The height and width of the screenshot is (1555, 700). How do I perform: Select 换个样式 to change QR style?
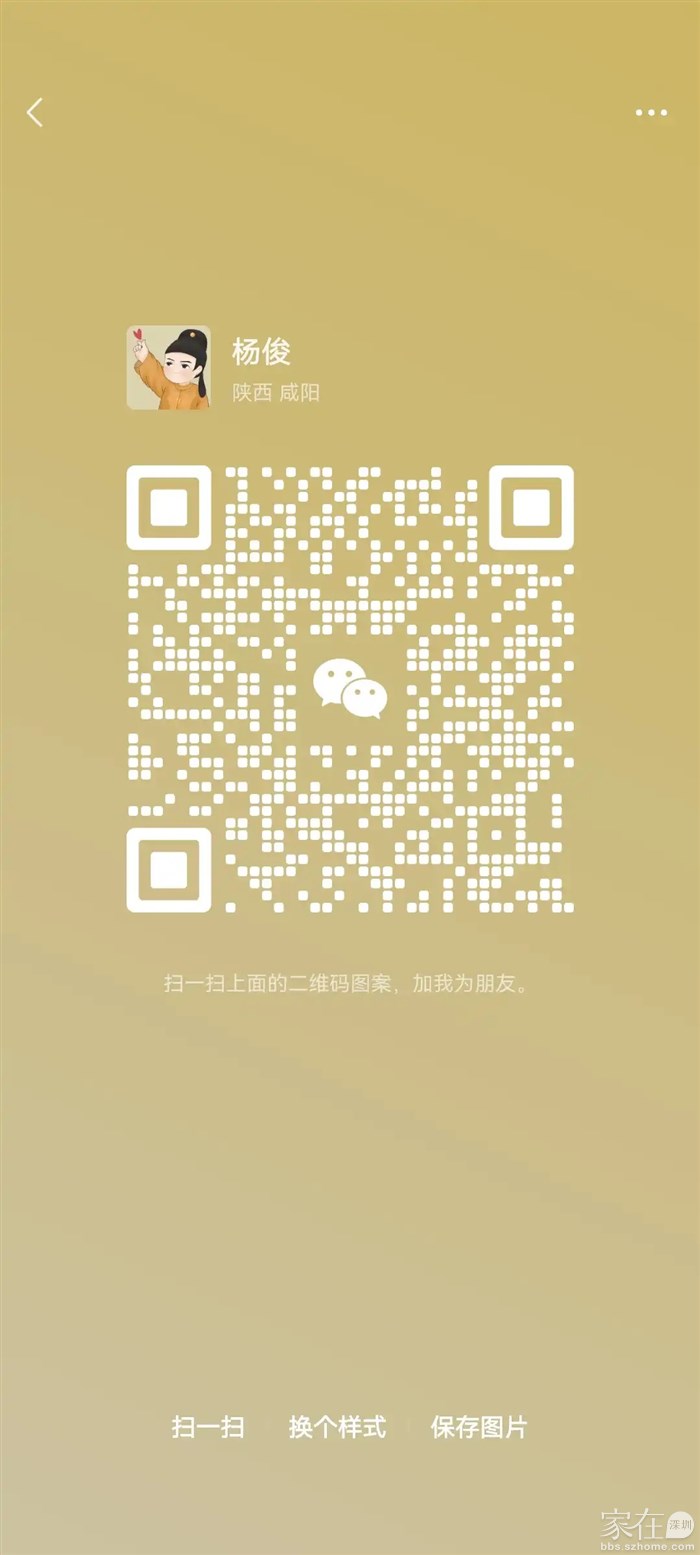click(337, 1427)
